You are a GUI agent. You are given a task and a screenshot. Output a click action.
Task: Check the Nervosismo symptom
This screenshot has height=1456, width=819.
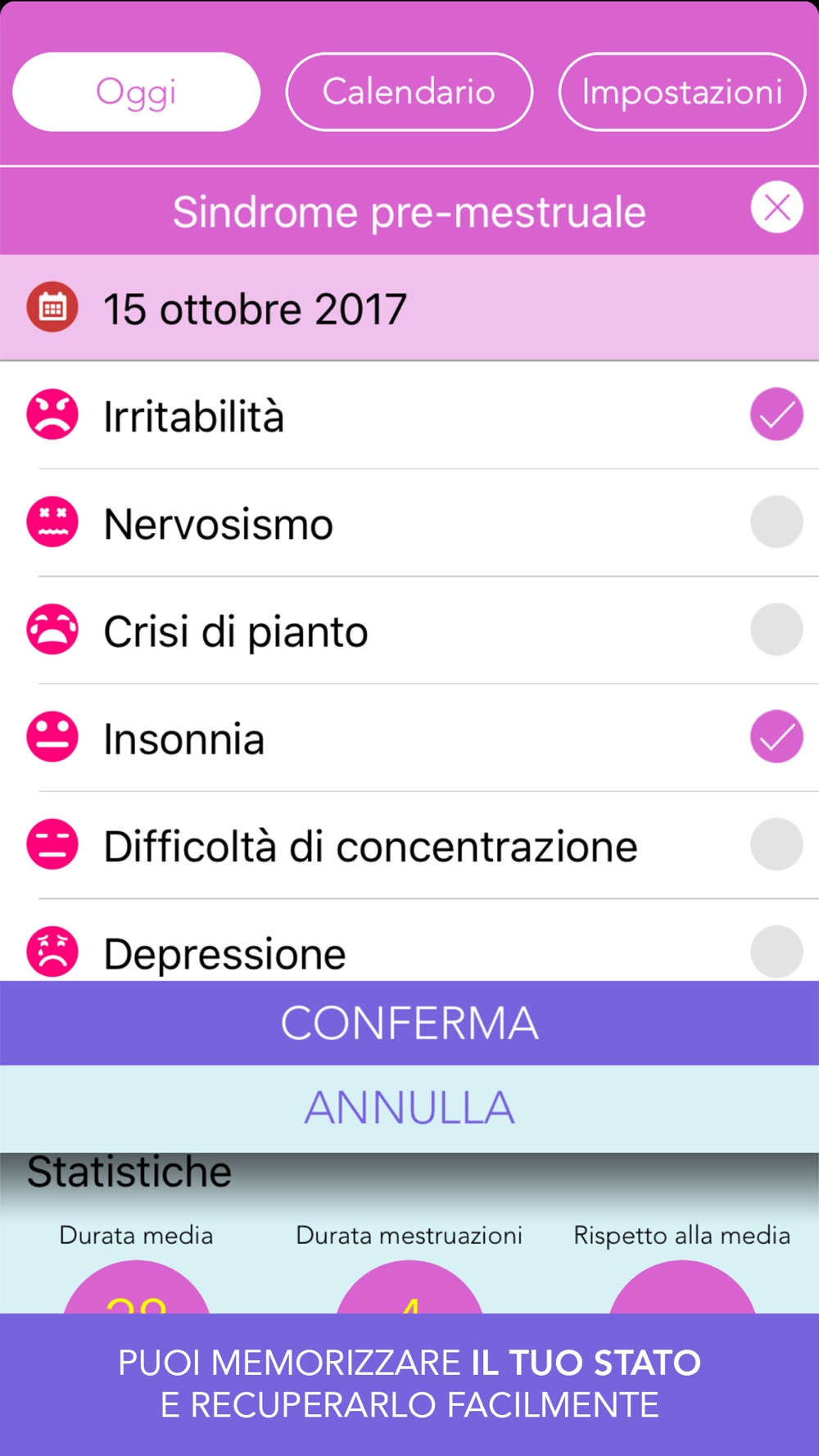pos(776,522)
